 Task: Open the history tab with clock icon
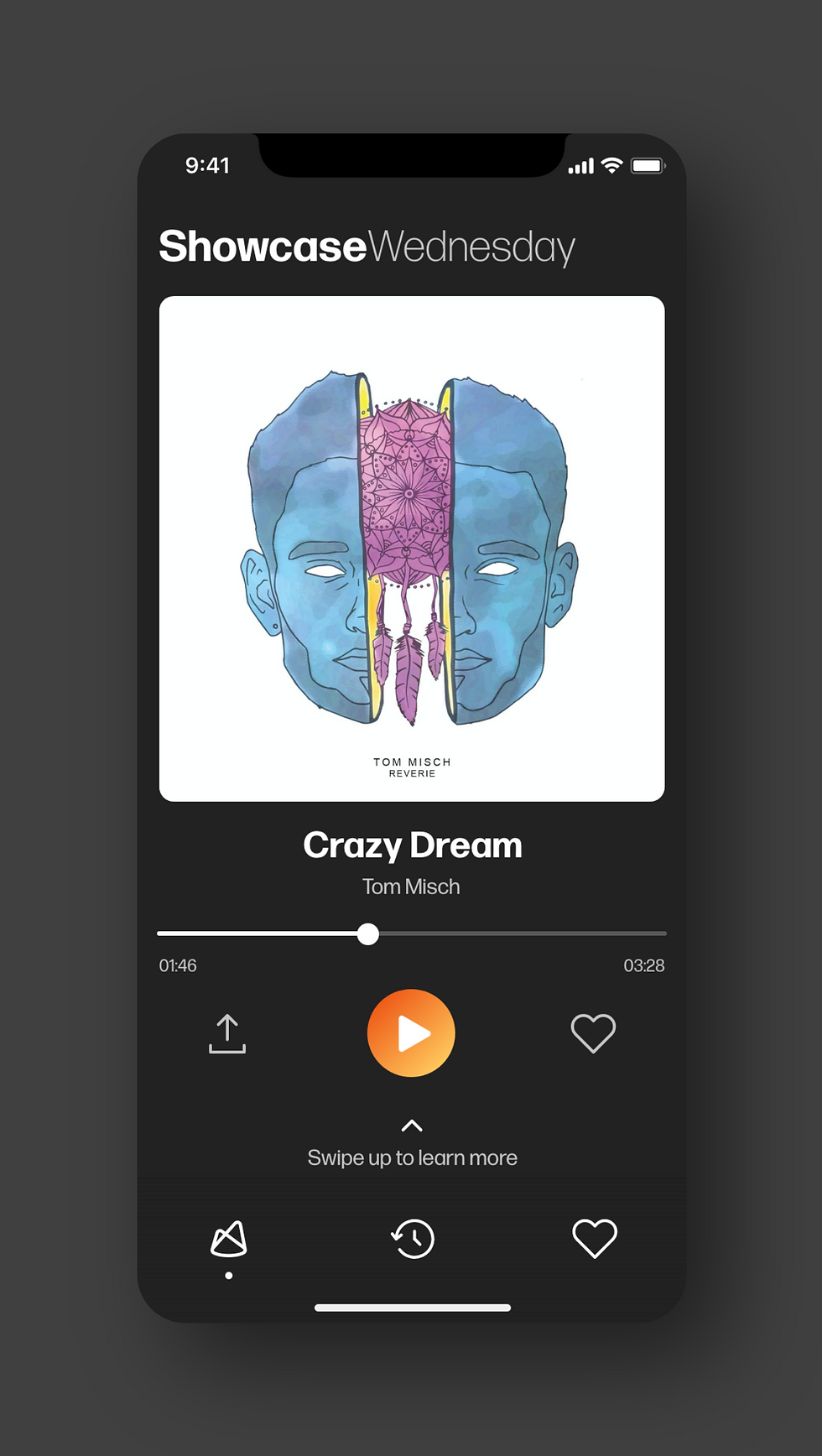[x=413, y=1239]
